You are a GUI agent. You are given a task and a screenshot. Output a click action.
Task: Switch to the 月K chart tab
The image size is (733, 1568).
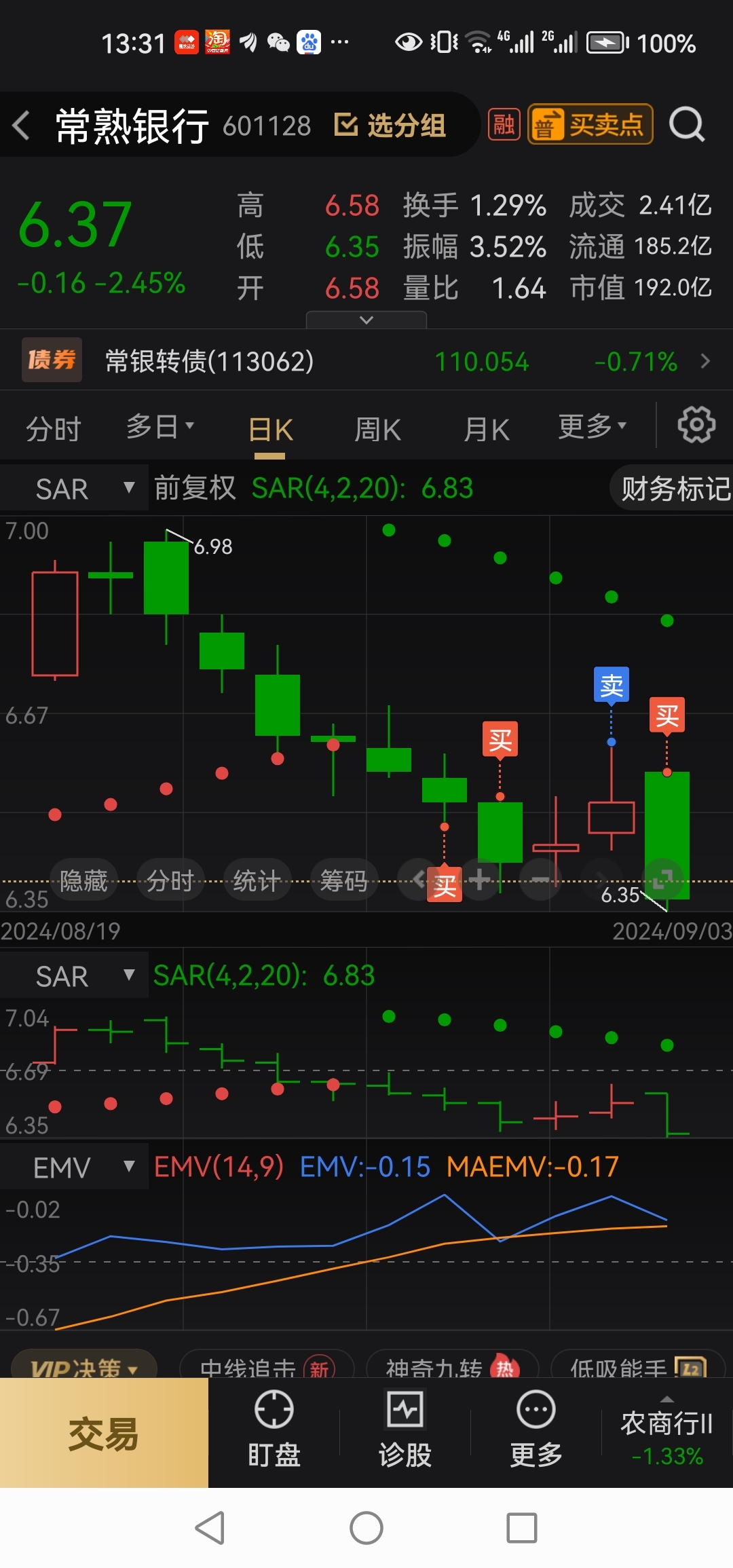[x=487, y=430]
